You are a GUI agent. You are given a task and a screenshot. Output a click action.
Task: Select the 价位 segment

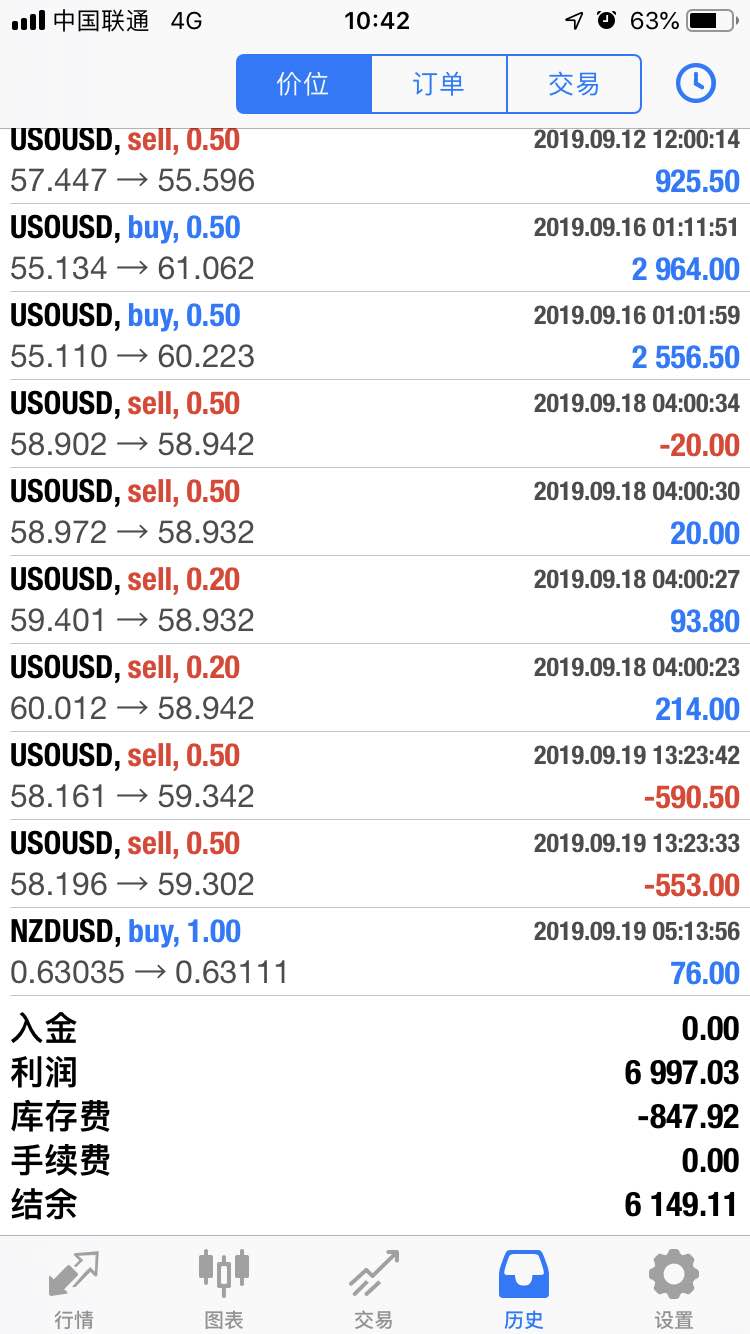[304, 84]
